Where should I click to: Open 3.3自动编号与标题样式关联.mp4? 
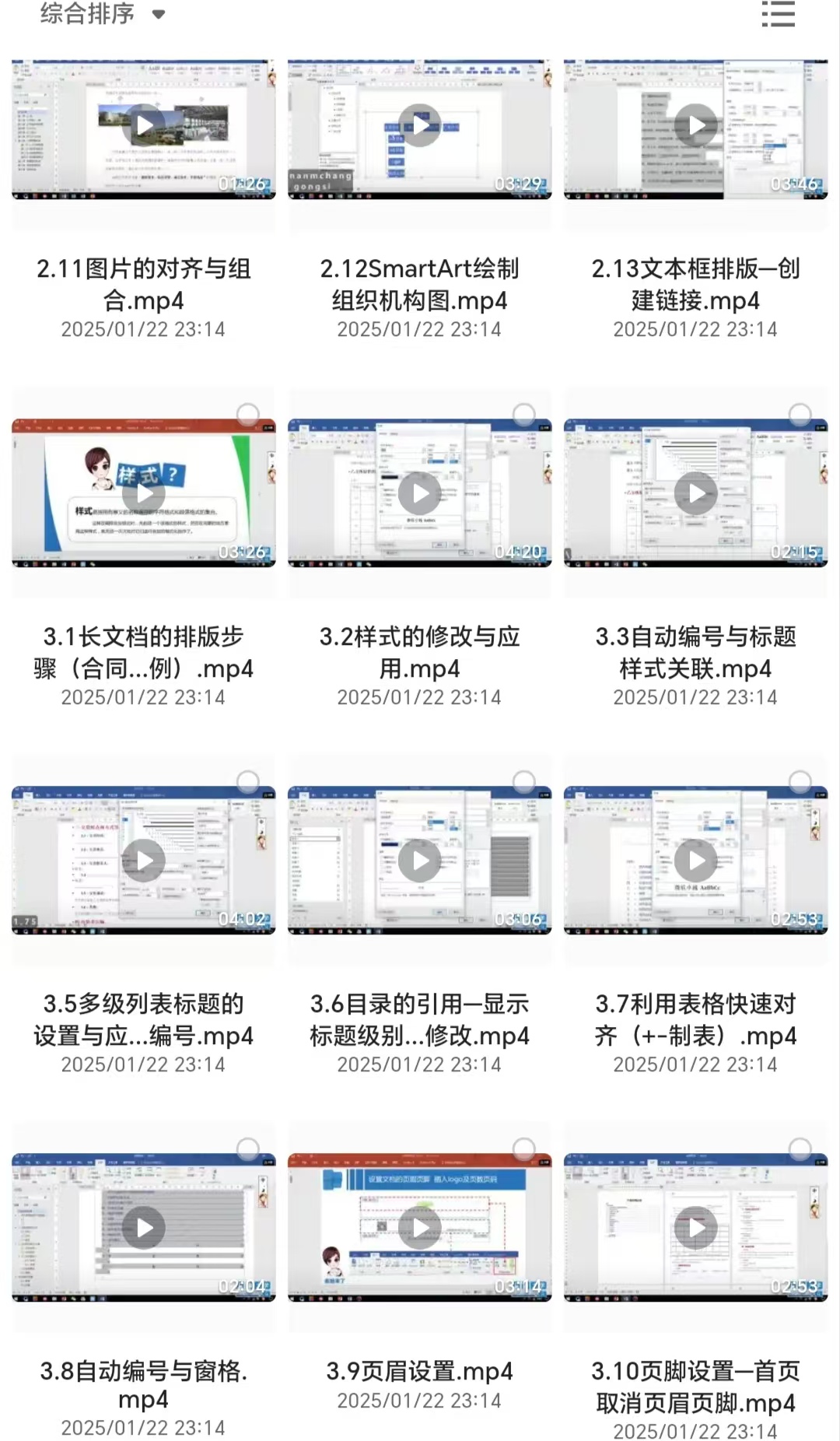[695, 493]
